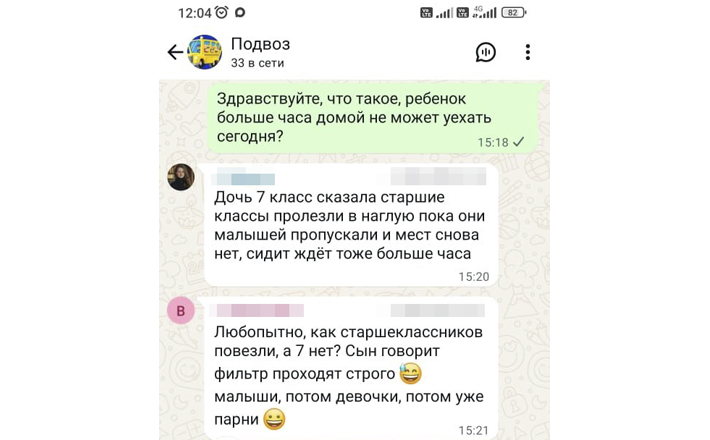
Task: Open the three-dot overflow menu
Action: [528, 52]
